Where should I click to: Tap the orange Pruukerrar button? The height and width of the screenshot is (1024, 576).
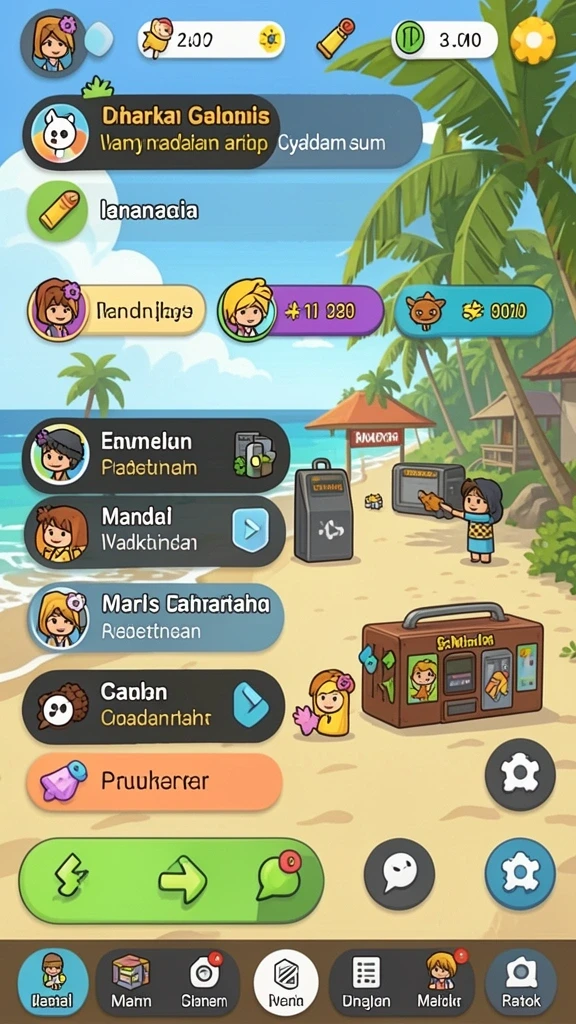click(x=154, y=782)
